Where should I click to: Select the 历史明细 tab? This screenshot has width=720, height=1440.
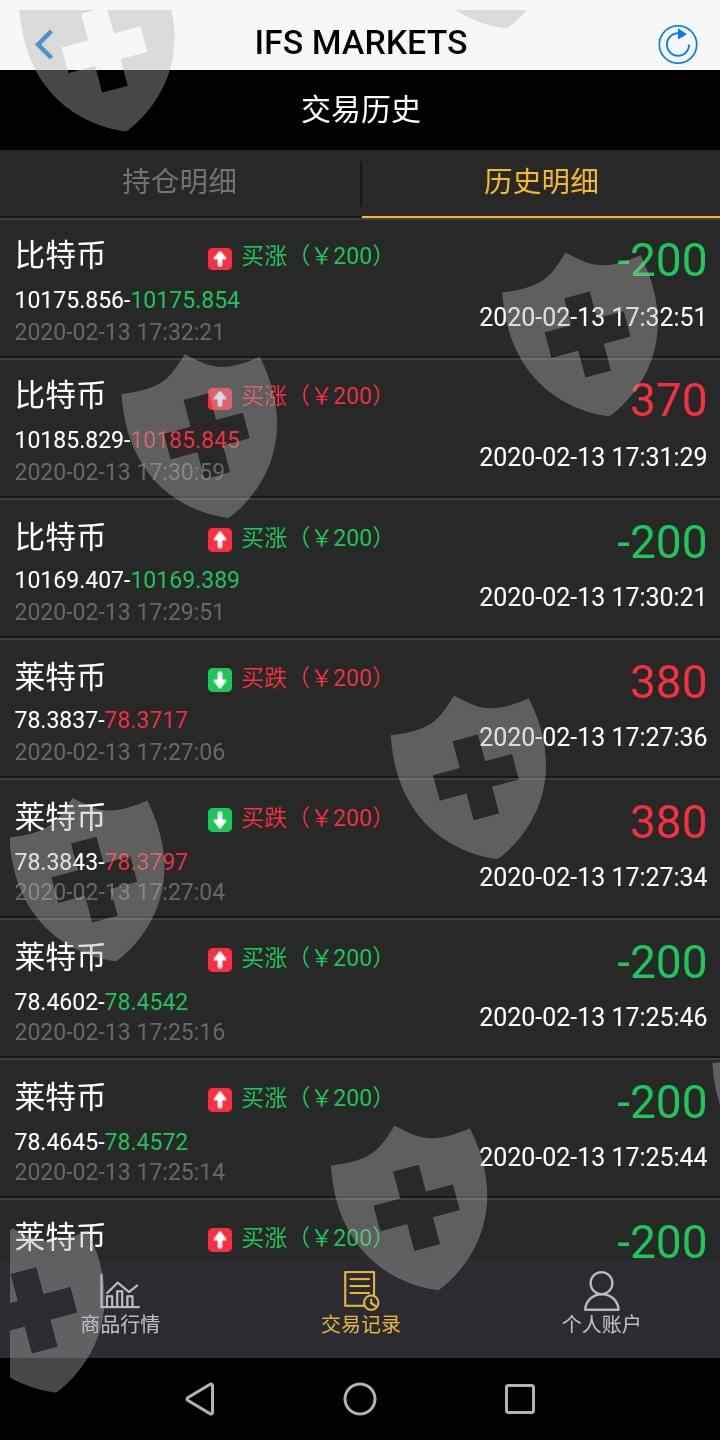click(x=541, y=182)
